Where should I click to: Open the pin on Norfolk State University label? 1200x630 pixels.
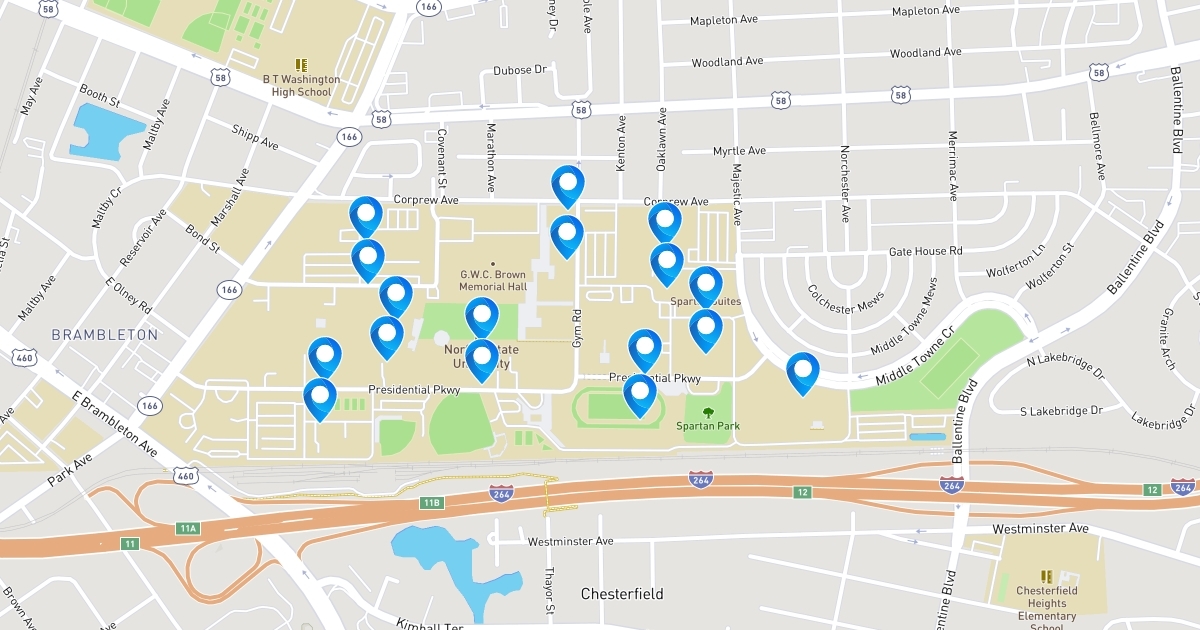(x=482, y=358)
